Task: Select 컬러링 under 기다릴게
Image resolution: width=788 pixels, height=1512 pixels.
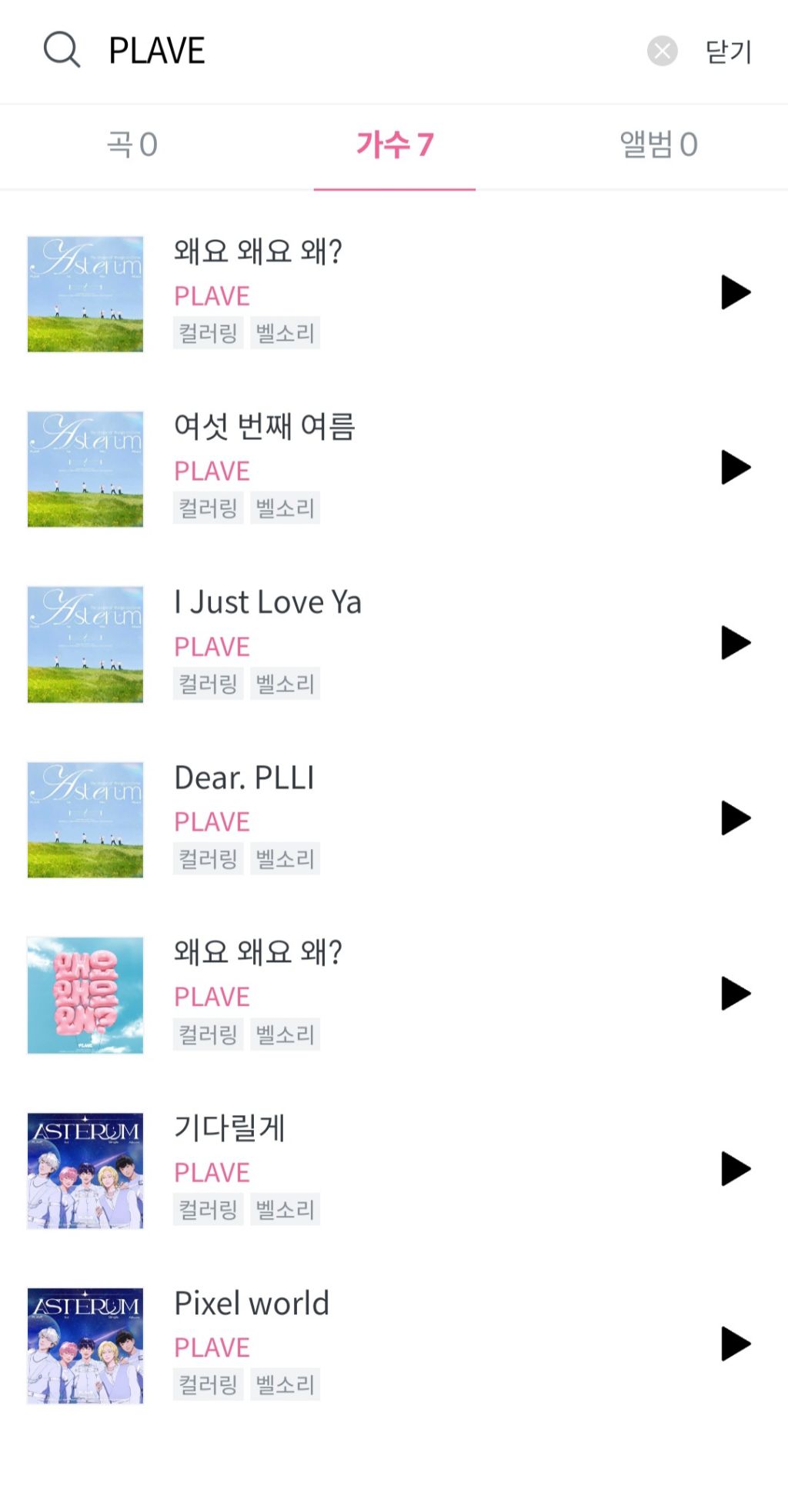Action: [208, 1210]
